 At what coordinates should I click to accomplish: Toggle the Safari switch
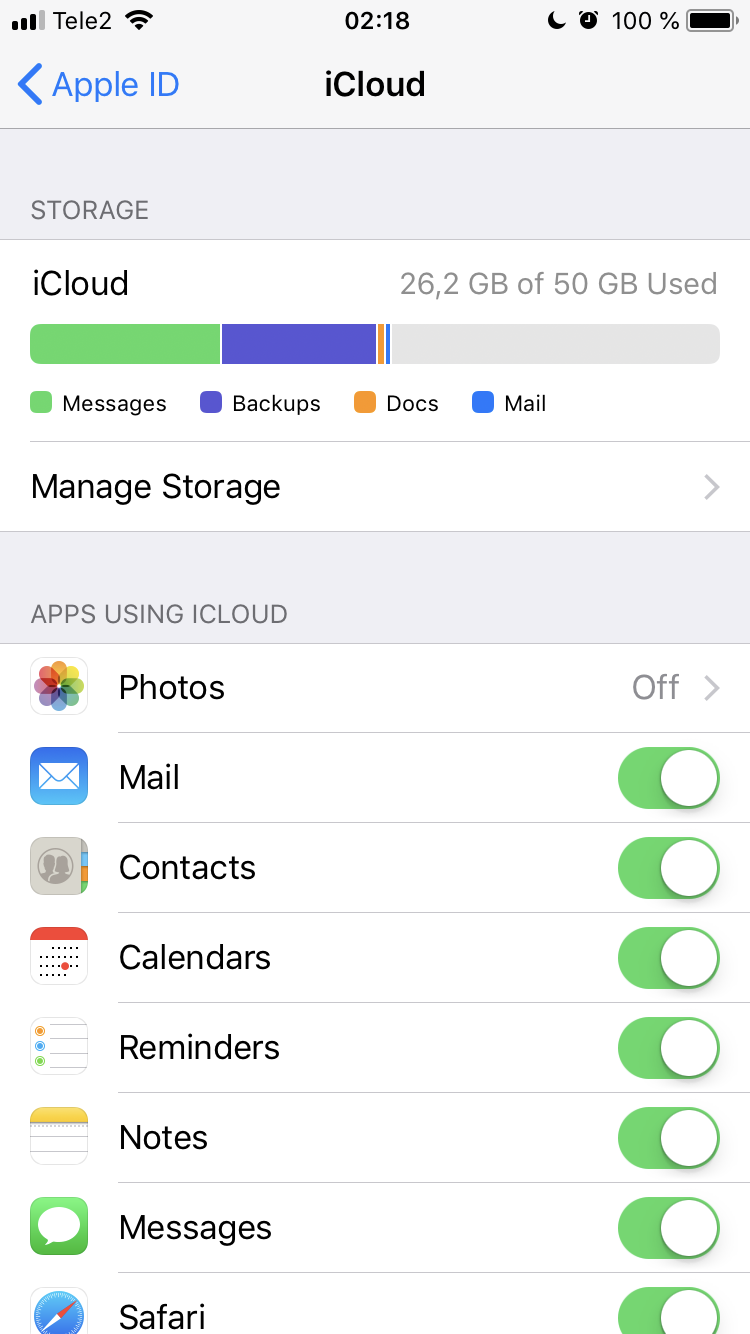[x=669, y=1311]
